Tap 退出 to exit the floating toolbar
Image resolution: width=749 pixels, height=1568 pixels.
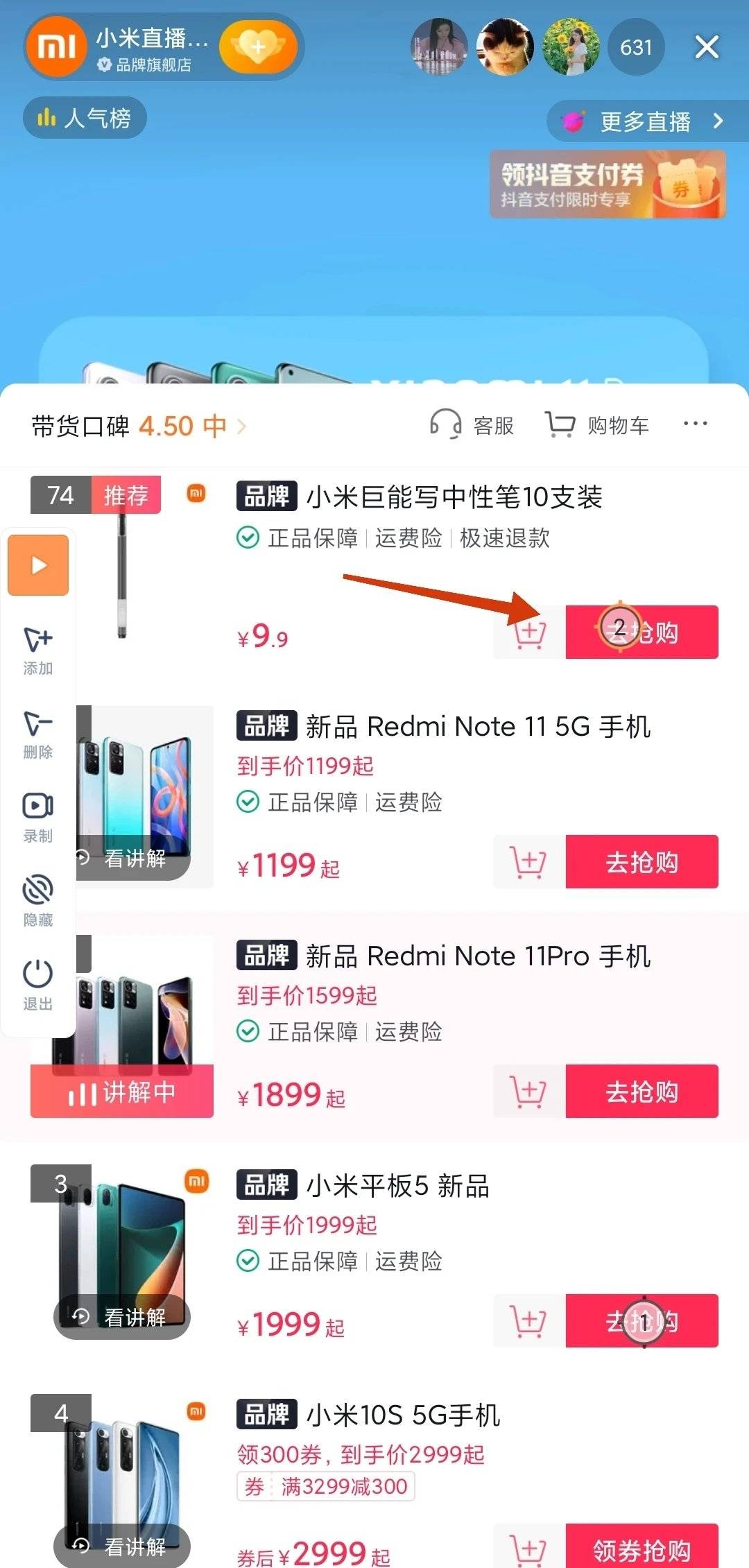[x=38, y=984]
